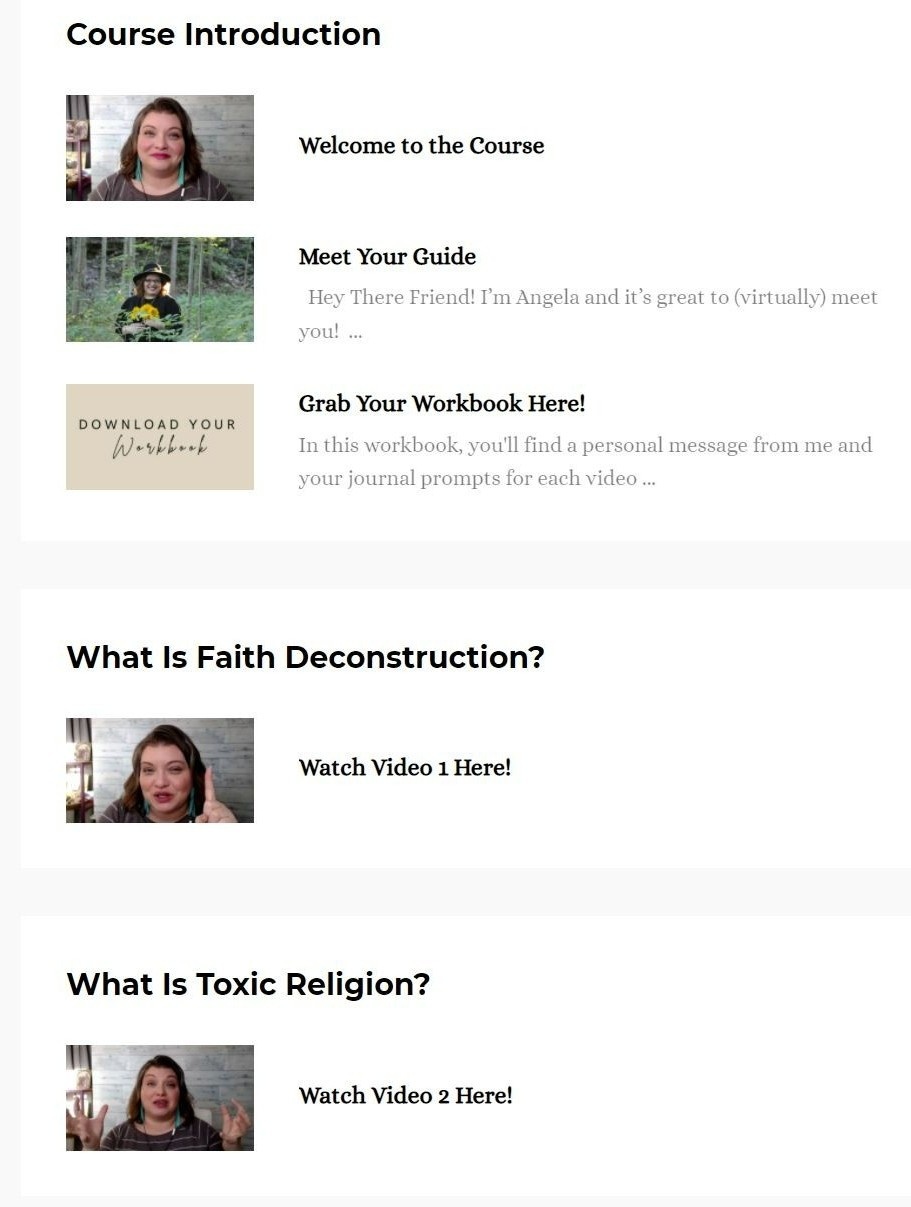Tap the Video 1 thumbnail

pyautogui.click(x=160, y=770)
